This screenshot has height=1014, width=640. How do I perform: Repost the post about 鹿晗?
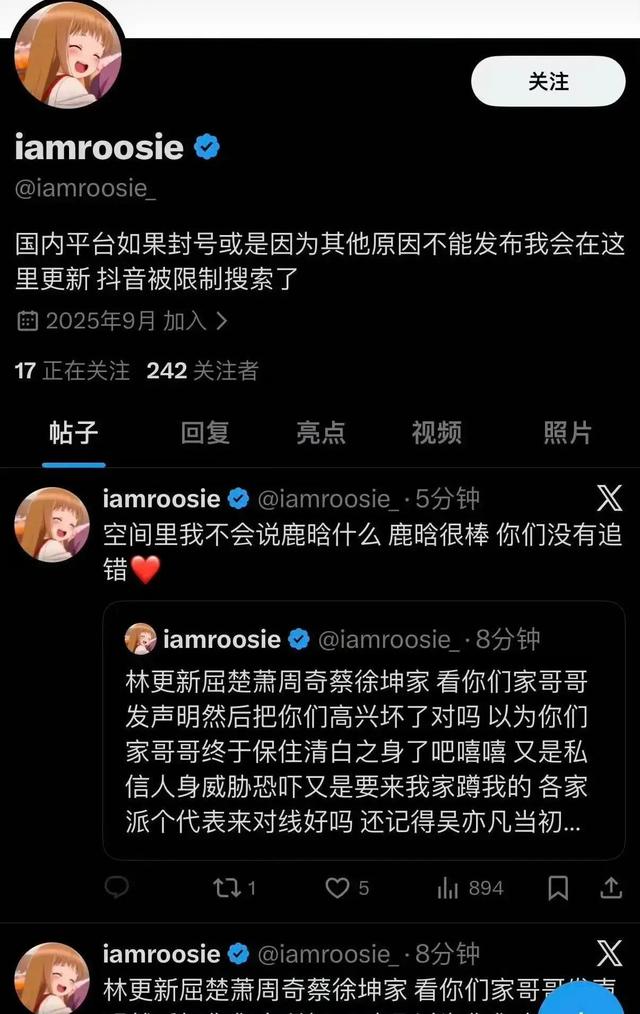tap(234, 887)
